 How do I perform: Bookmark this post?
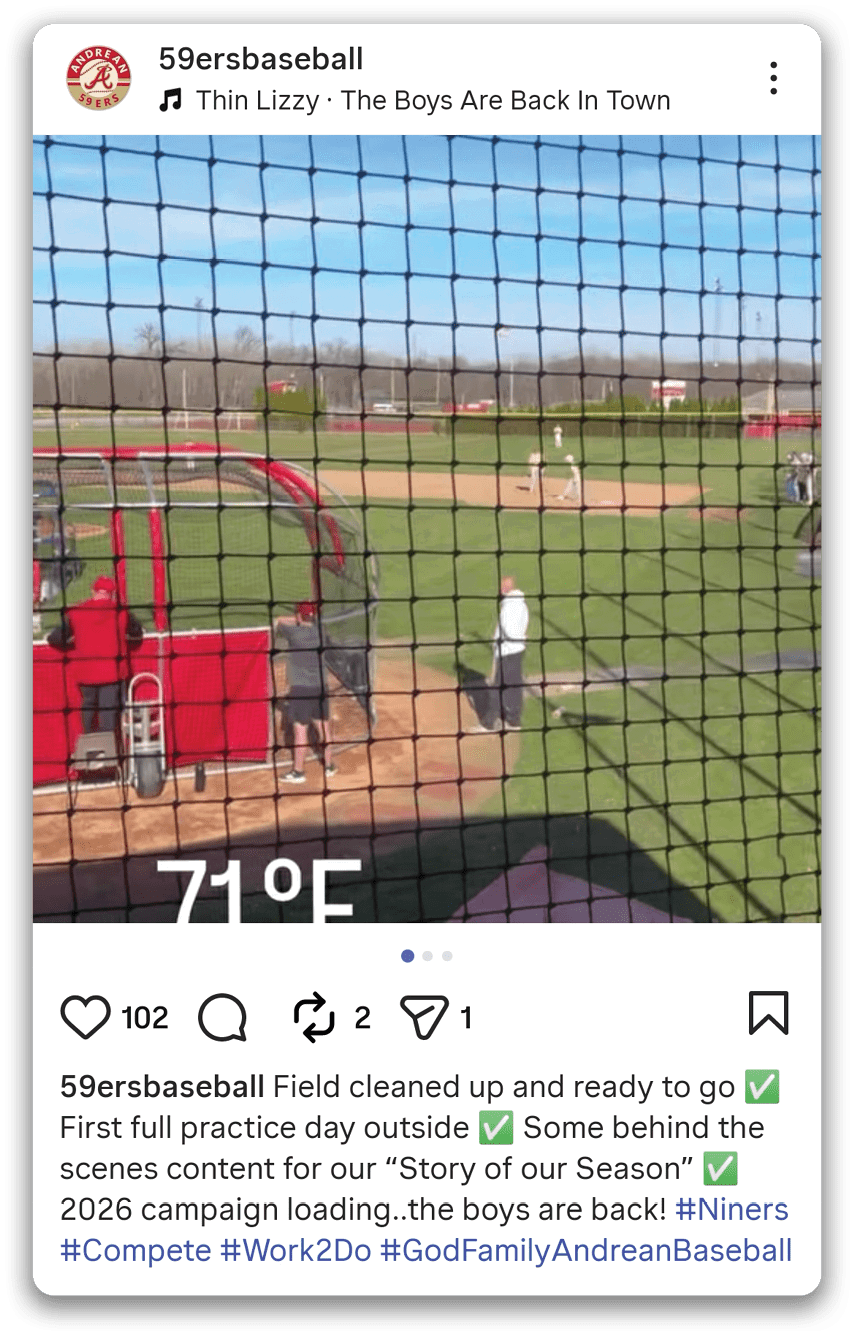click(768, 1013)
